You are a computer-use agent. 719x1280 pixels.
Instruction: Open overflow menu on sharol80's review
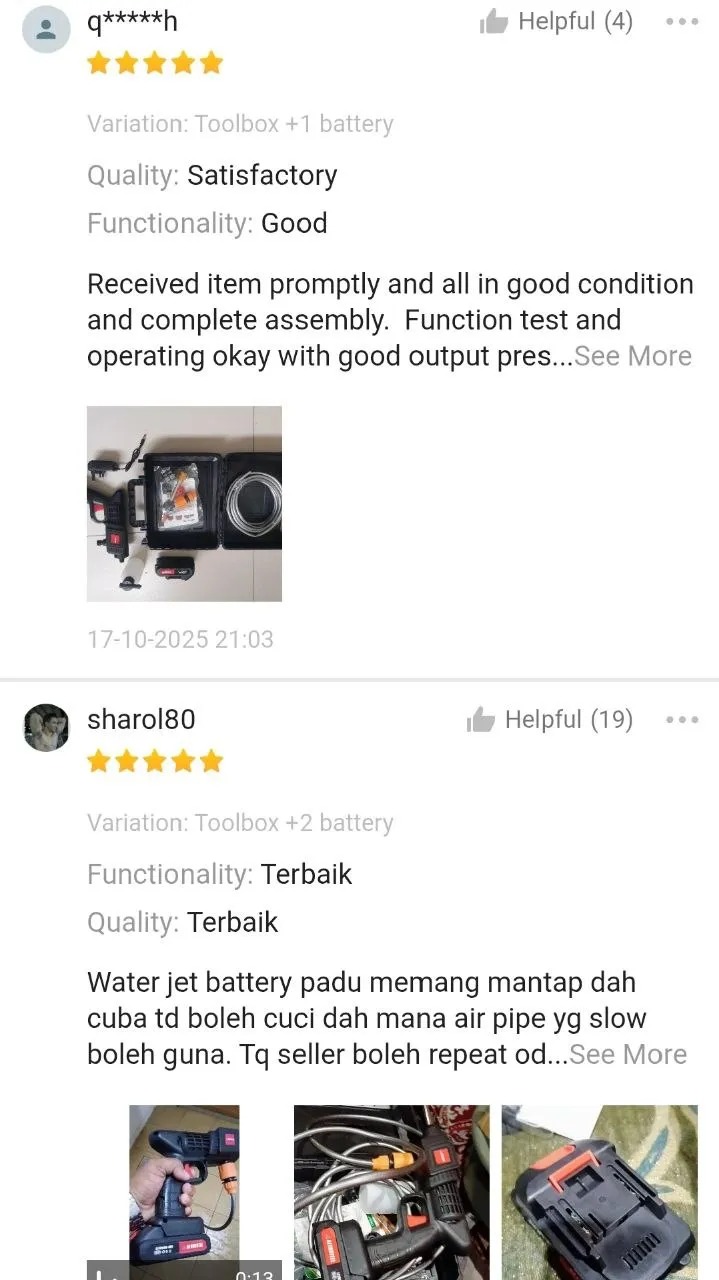click(x=682, y=720)
